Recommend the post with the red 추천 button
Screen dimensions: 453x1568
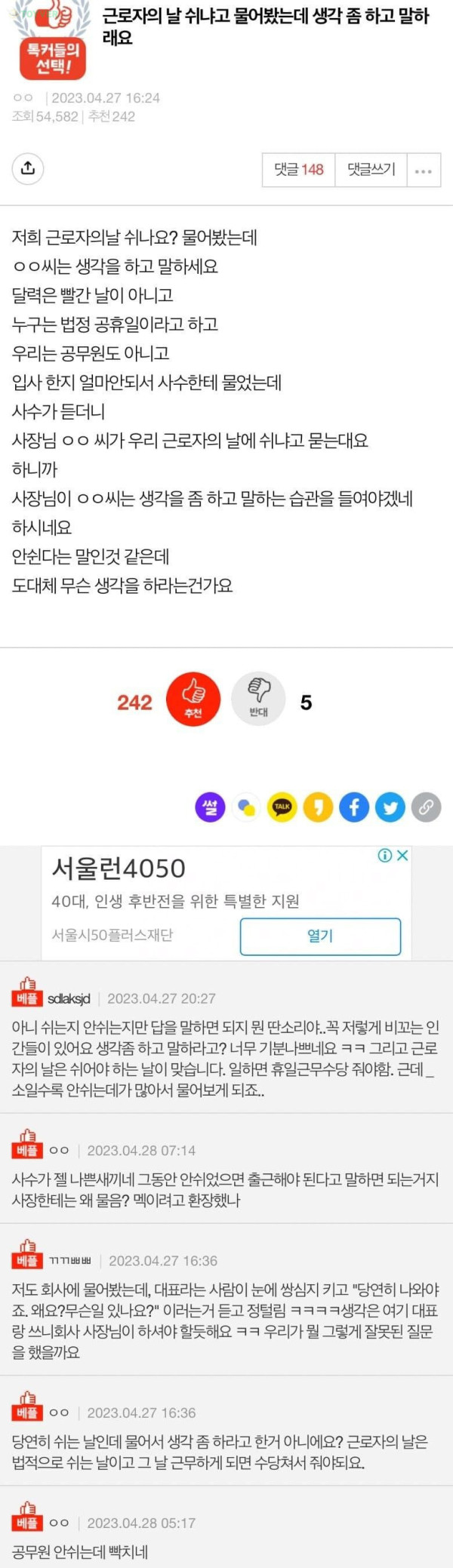click(x=193, y=699)
